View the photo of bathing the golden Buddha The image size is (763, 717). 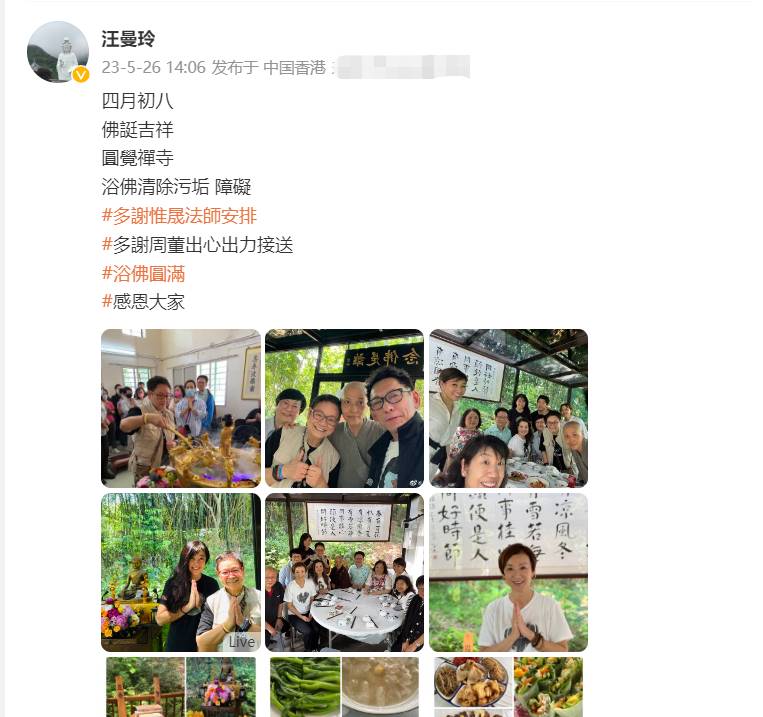181,408
